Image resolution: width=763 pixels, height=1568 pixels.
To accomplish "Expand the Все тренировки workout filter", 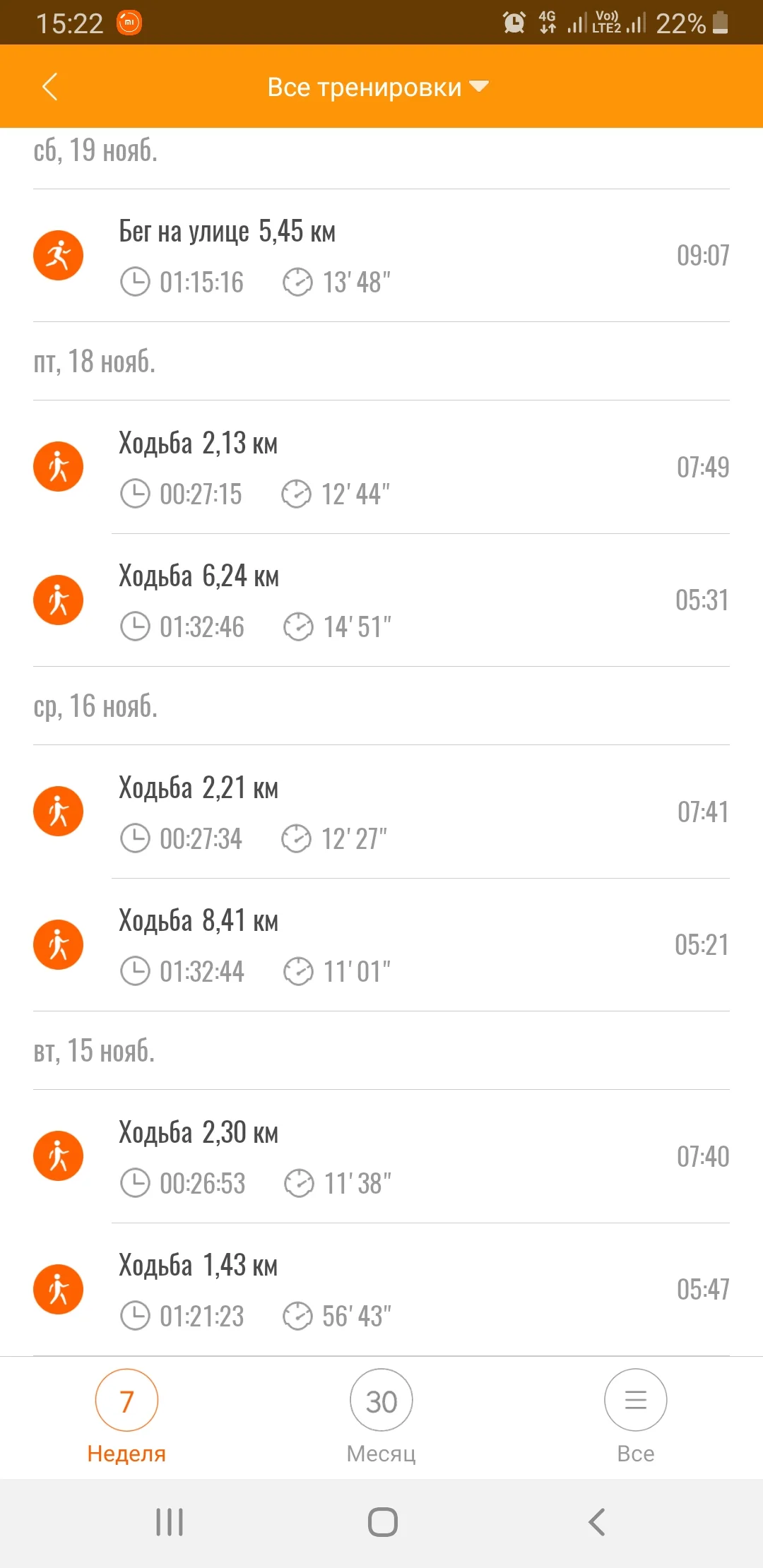I will [378, 87].
